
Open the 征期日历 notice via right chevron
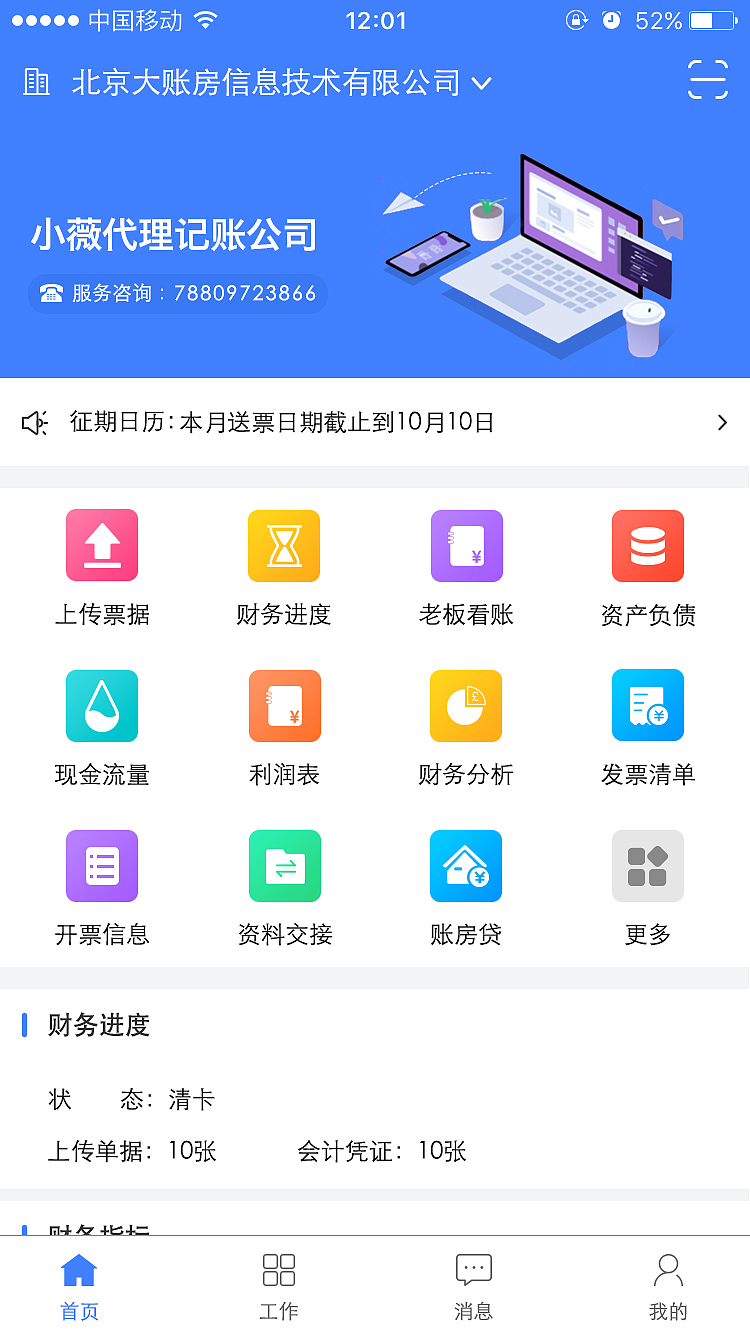pyautogui.click(x=722, y=422)
